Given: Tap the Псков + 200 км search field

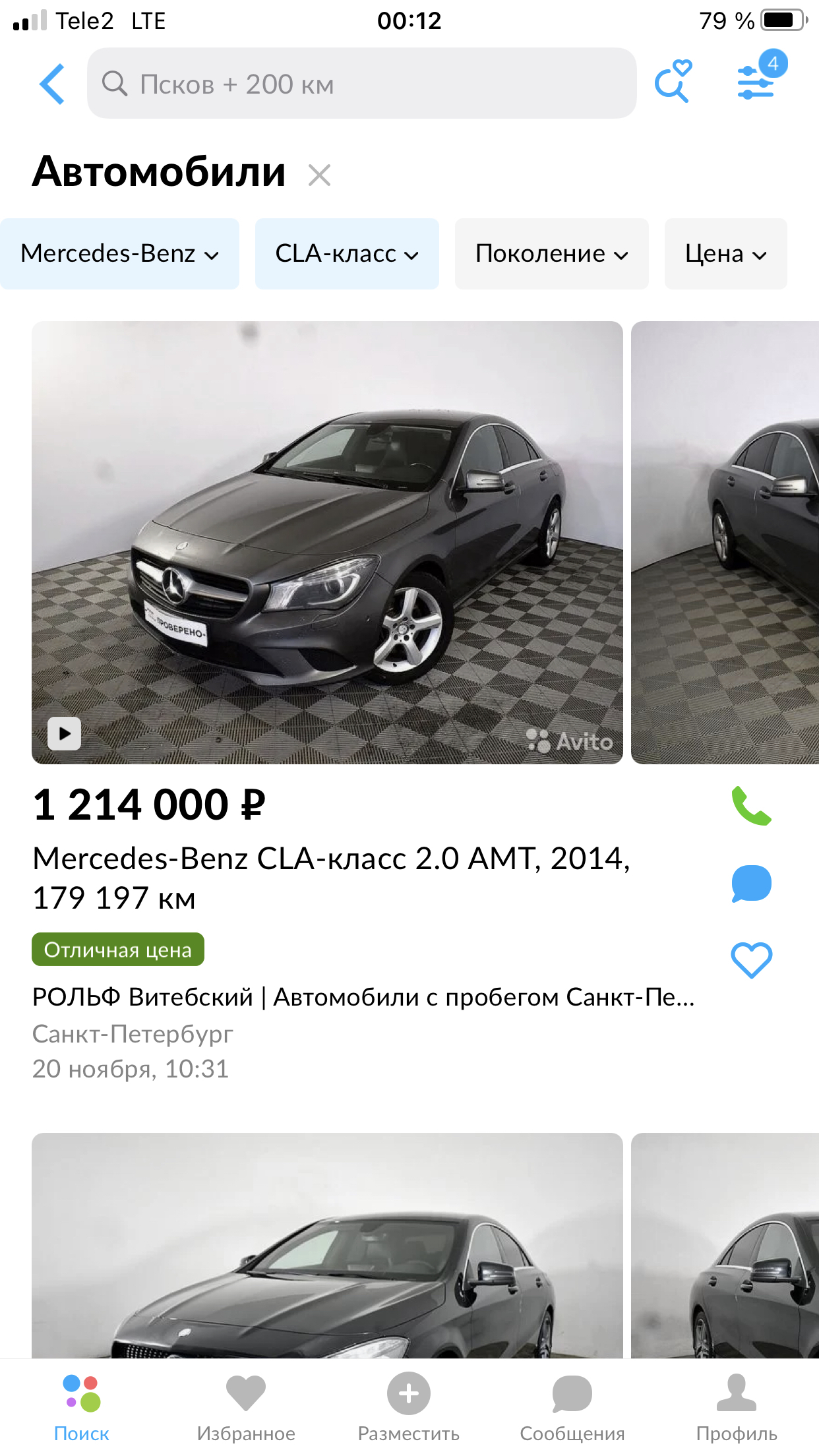Looking at the screenshot, I should pyautogui.click(x=361, y=84).
